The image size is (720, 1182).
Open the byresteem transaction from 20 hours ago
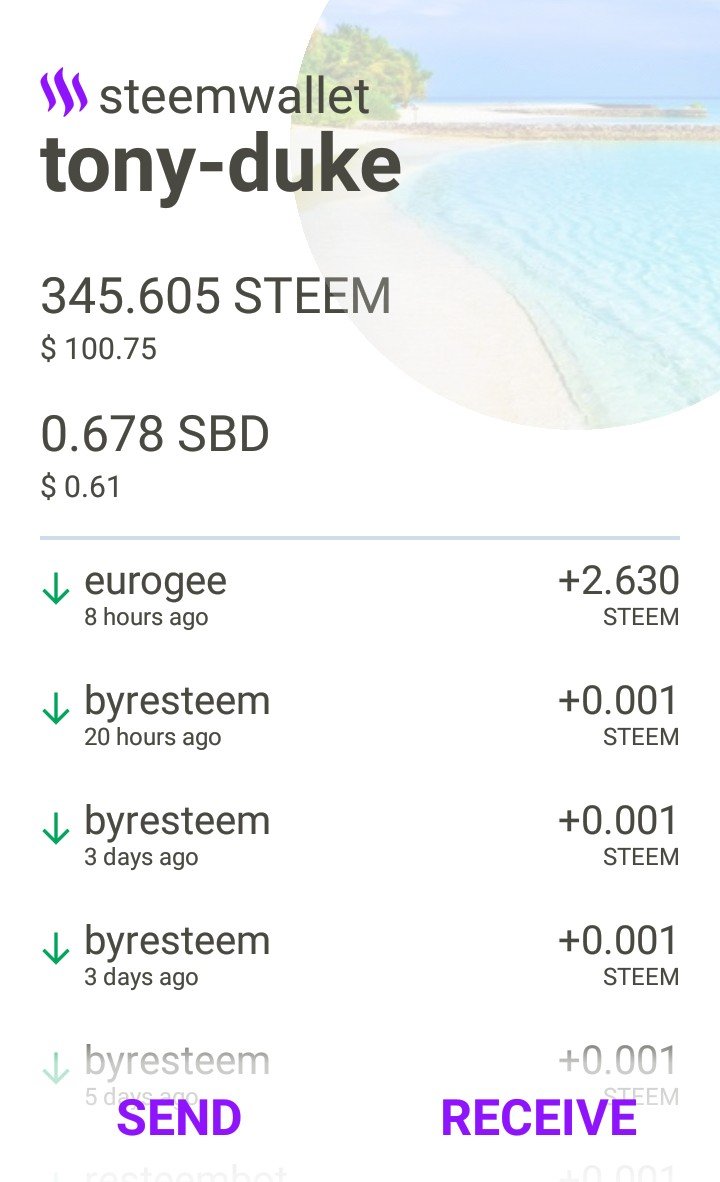click(360, 716)
